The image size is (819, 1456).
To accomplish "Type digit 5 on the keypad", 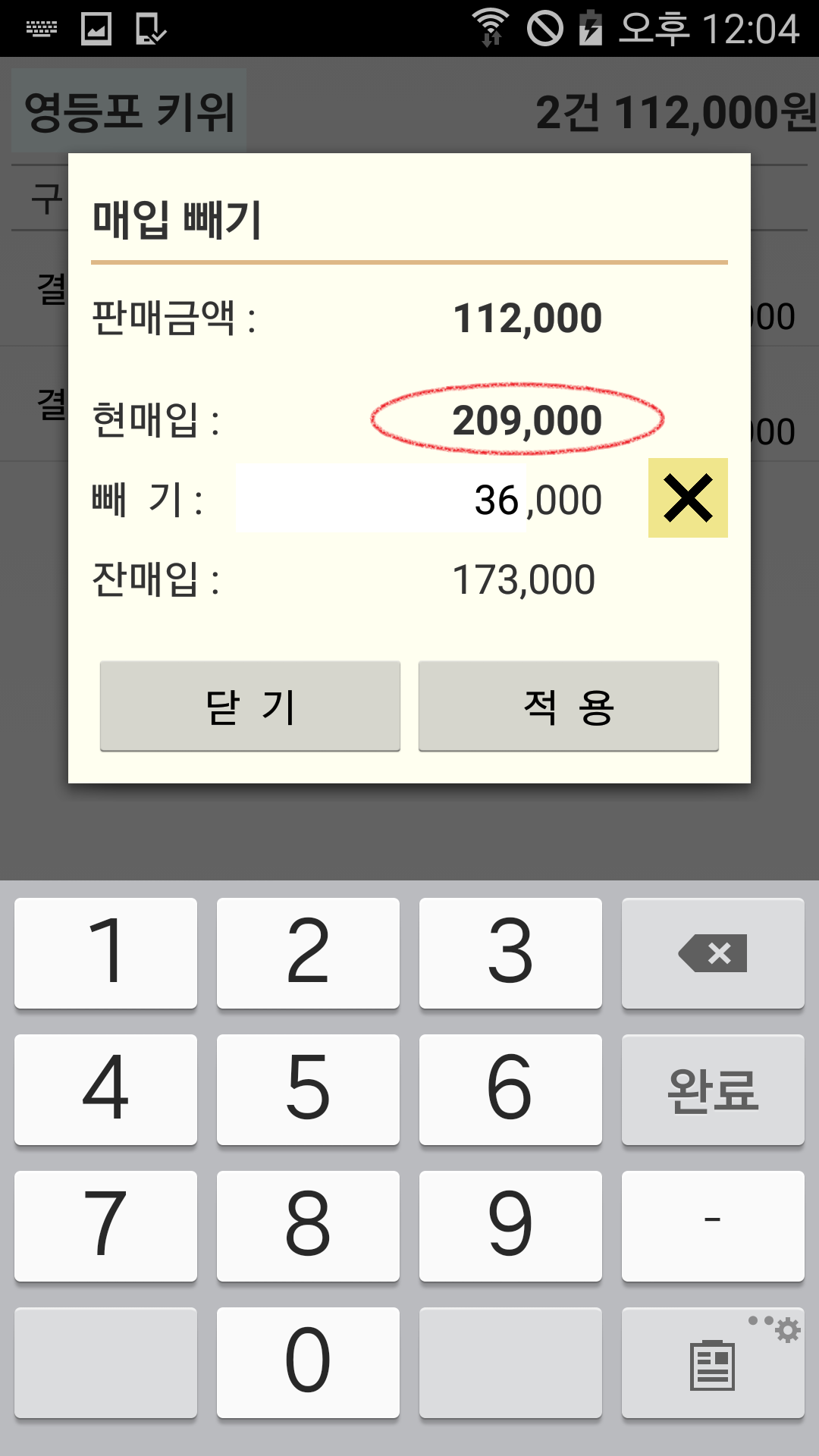I will 308,1090.
